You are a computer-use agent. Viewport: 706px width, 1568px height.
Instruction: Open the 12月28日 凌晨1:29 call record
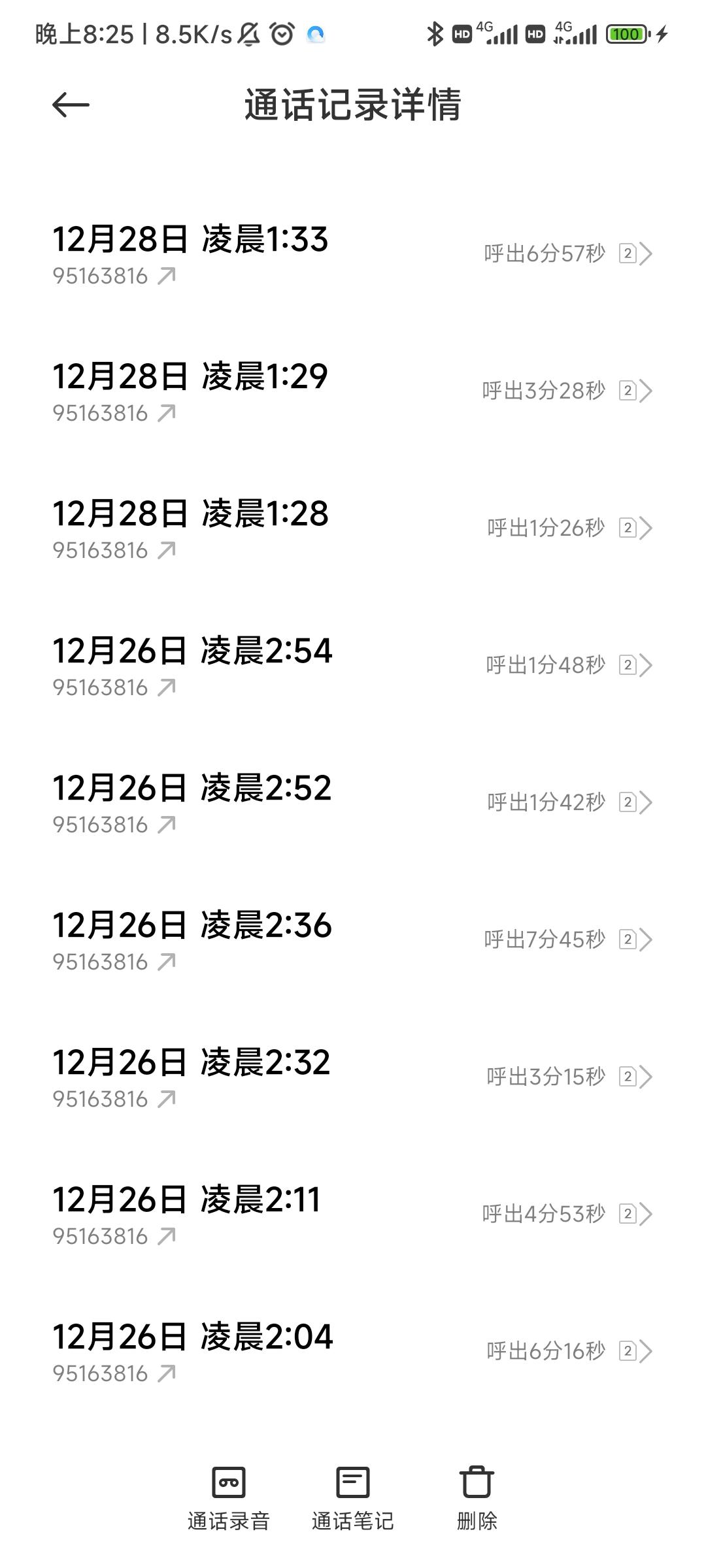coord(353,391)
